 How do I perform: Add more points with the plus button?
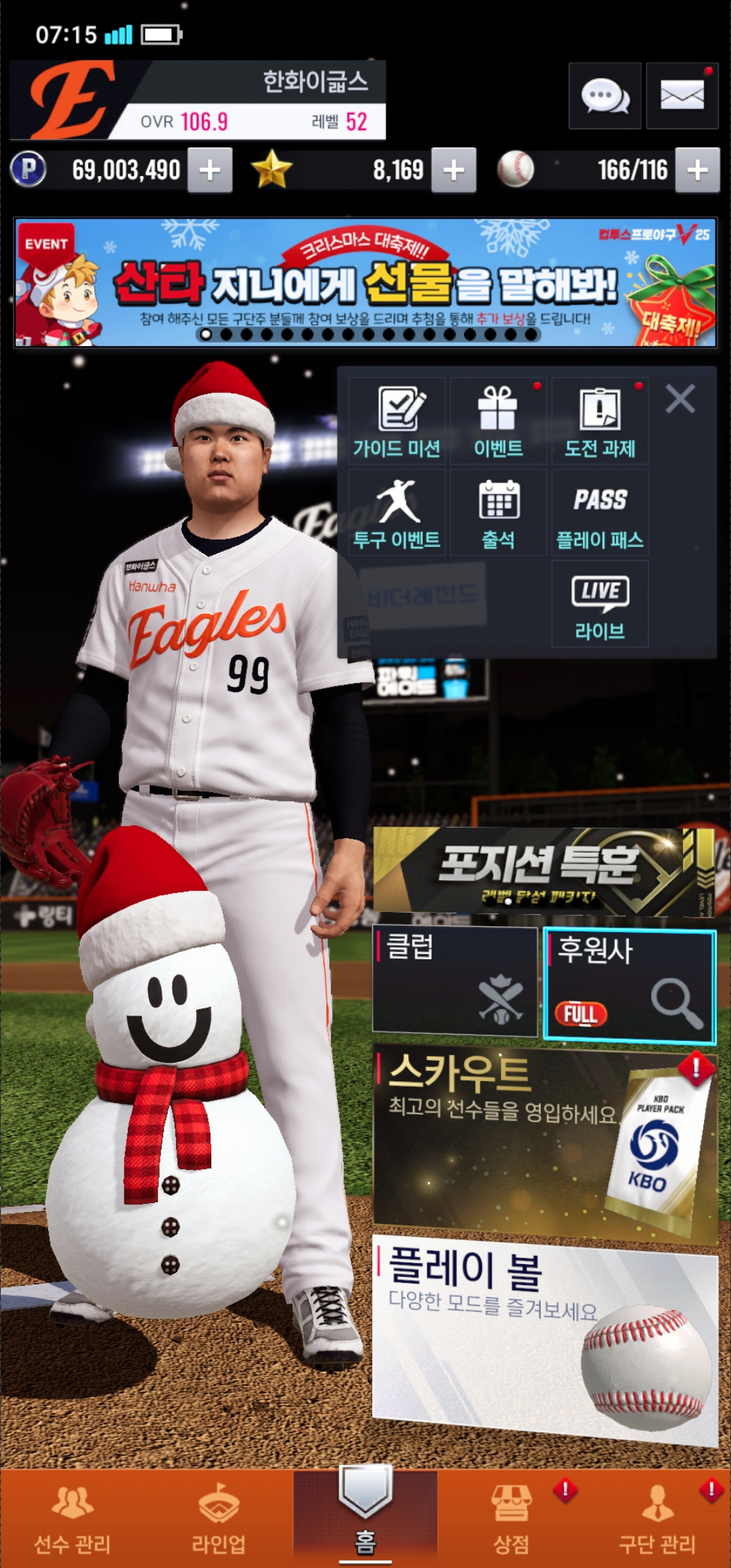210,170
